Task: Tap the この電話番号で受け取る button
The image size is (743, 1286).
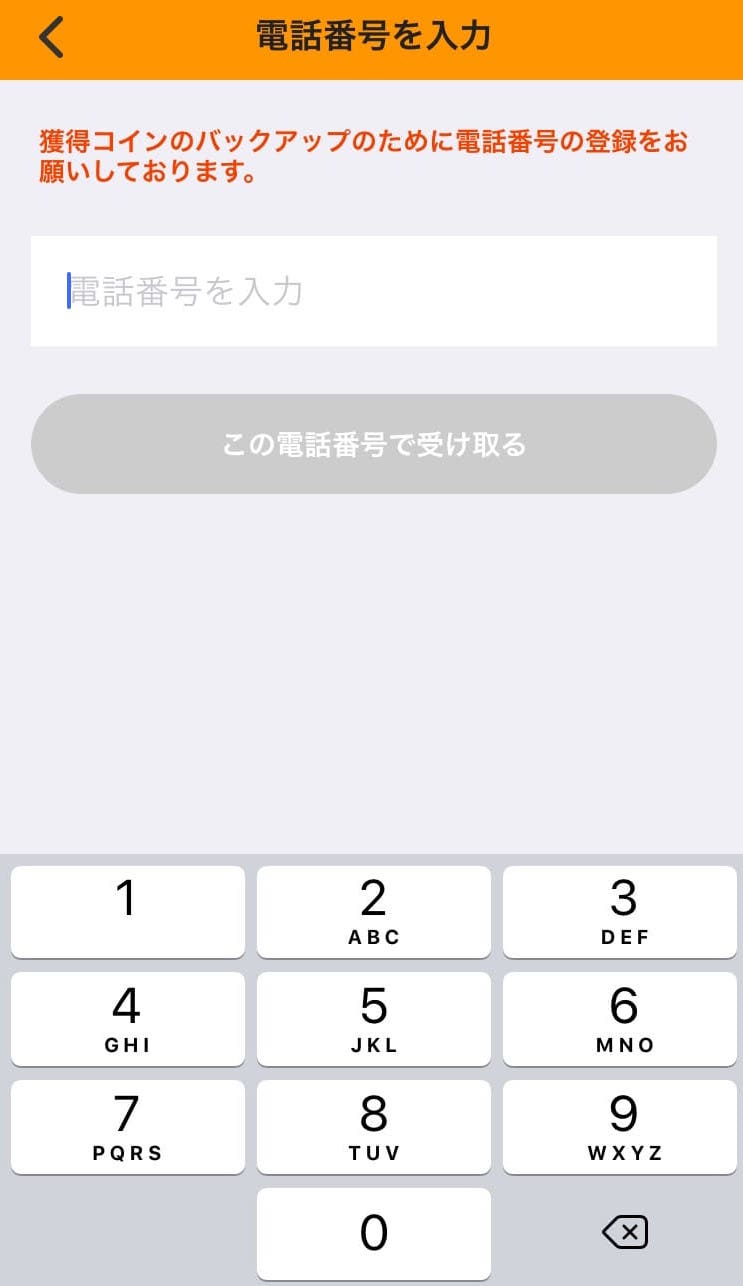Action: click(373, 444)
